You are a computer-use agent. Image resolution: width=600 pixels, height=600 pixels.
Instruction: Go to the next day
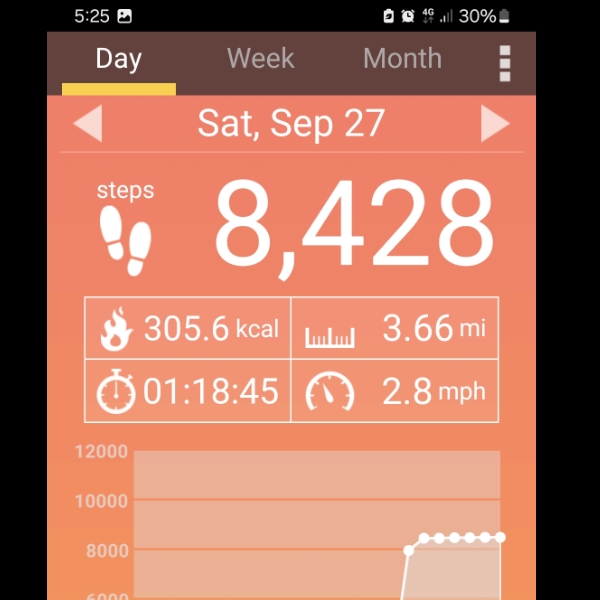tap(495, 124)
